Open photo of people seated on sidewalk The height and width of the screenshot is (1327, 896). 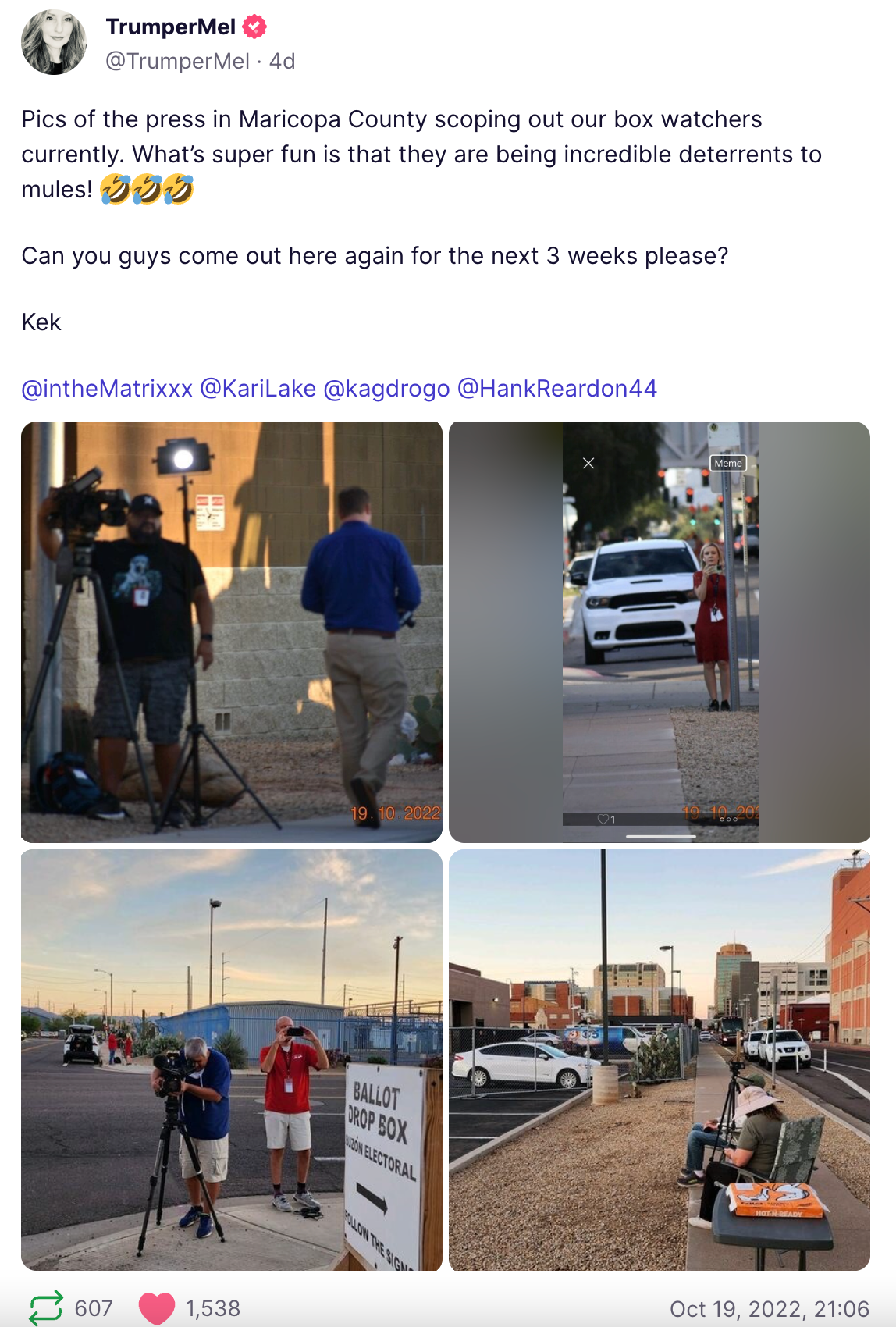[660, 1059]
